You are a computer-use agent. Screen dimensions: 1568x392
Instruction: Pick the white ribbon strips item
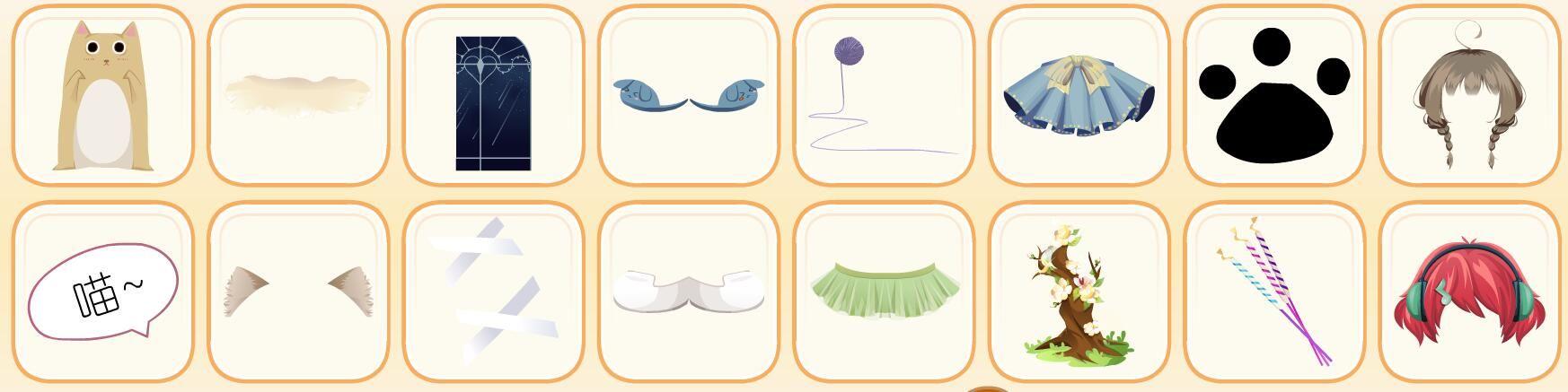(493, 292)
